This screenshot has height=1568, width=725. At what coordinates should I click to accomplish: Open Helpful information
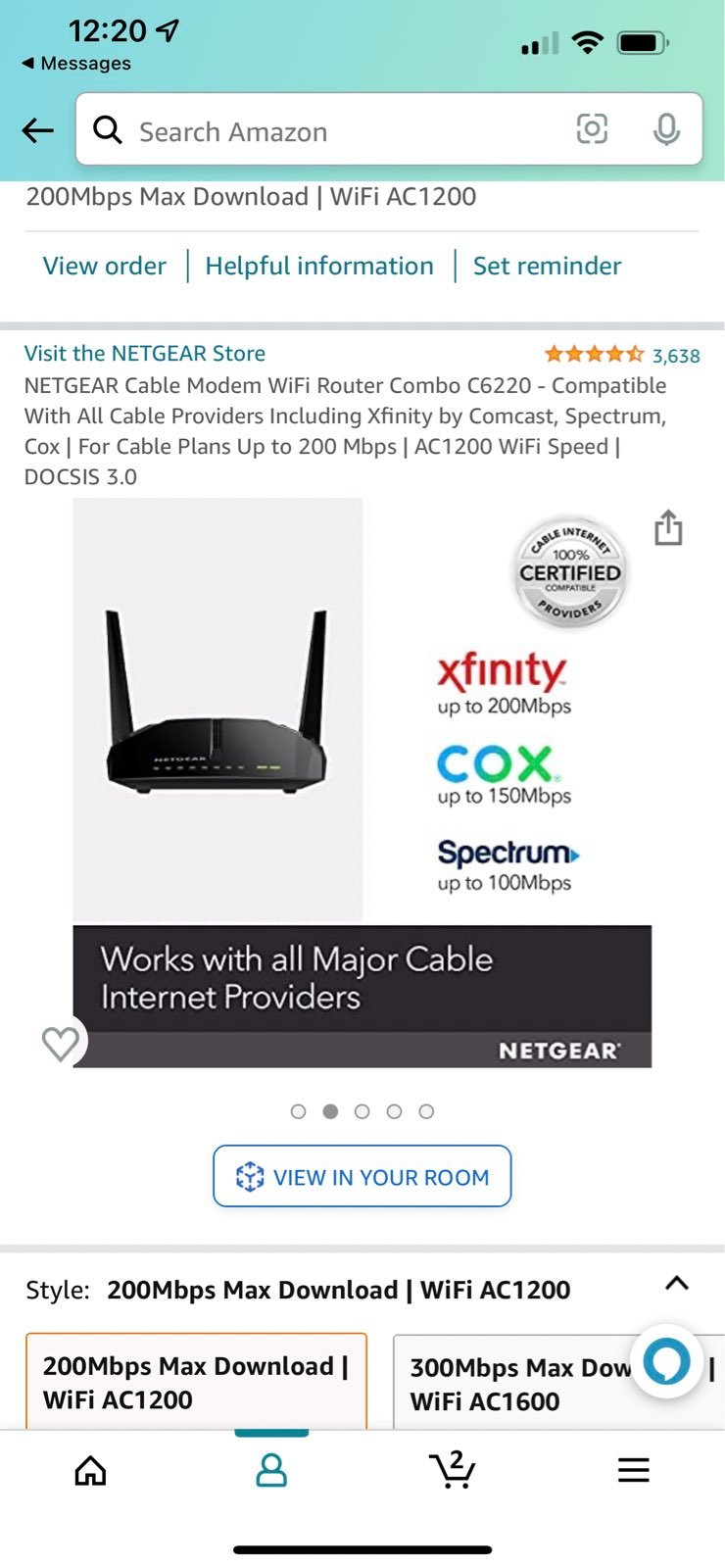pyautogui.click(x=319, y=266)
